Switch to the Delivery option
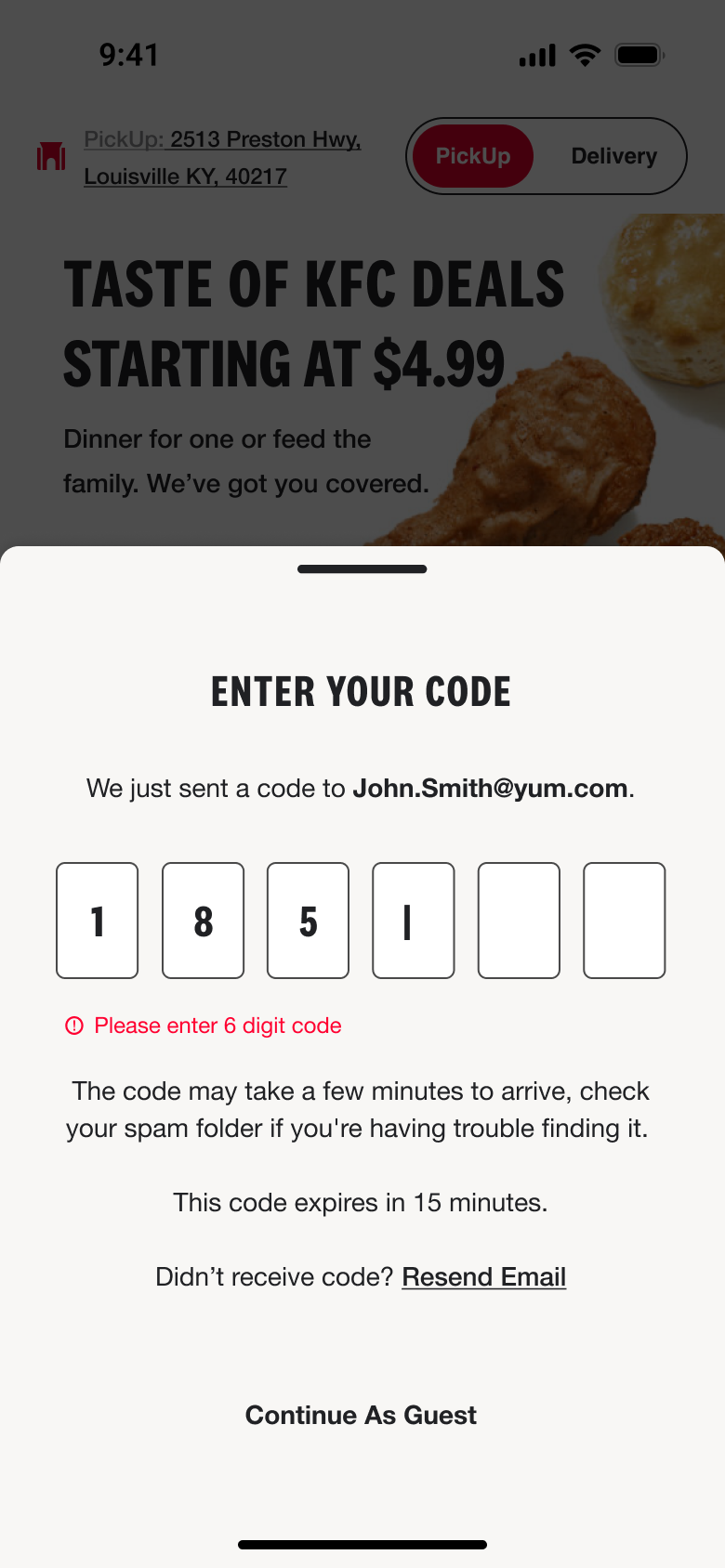 (x=613, y=156)
